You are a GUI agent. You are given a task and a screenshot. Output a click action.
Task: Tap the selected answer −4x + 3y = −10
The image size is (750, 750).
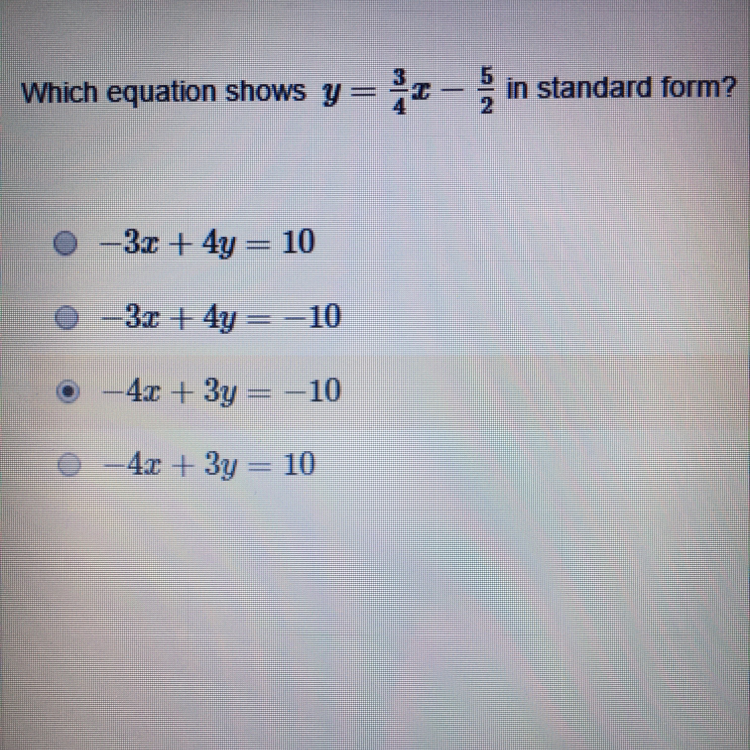click(x=67, y=392)
